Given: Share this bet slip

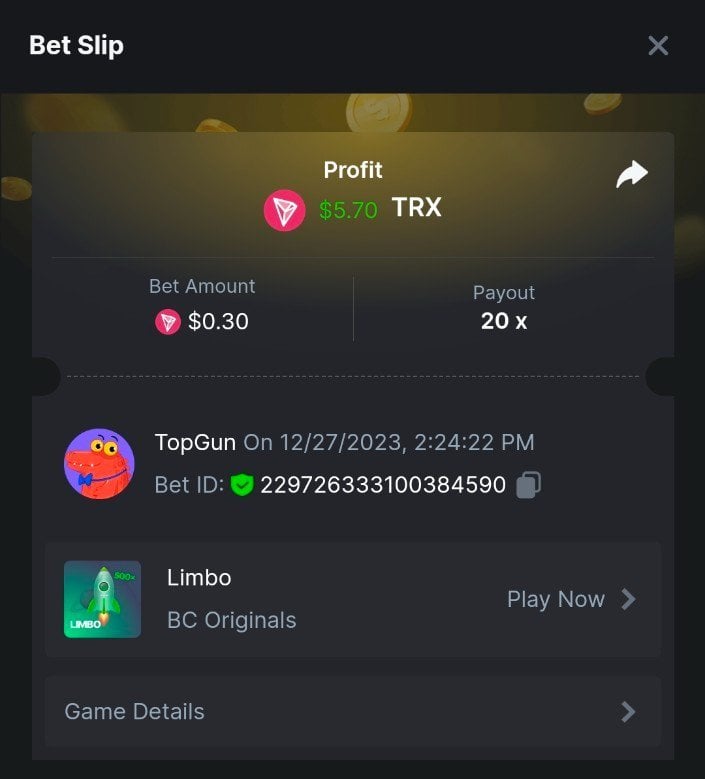Looking at the screenshot, I should point(632,175).
